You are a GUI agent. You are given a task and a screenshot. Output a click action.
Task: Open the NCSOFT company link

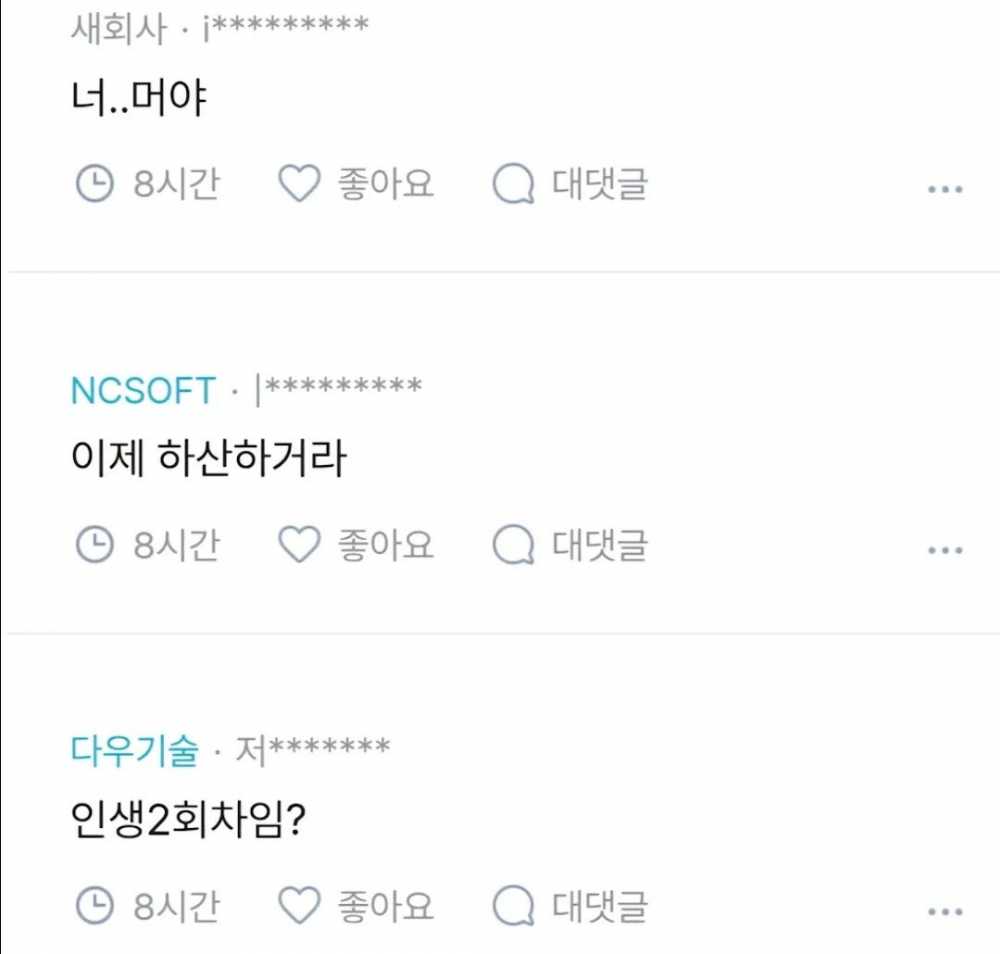click(x=143, y=390)
